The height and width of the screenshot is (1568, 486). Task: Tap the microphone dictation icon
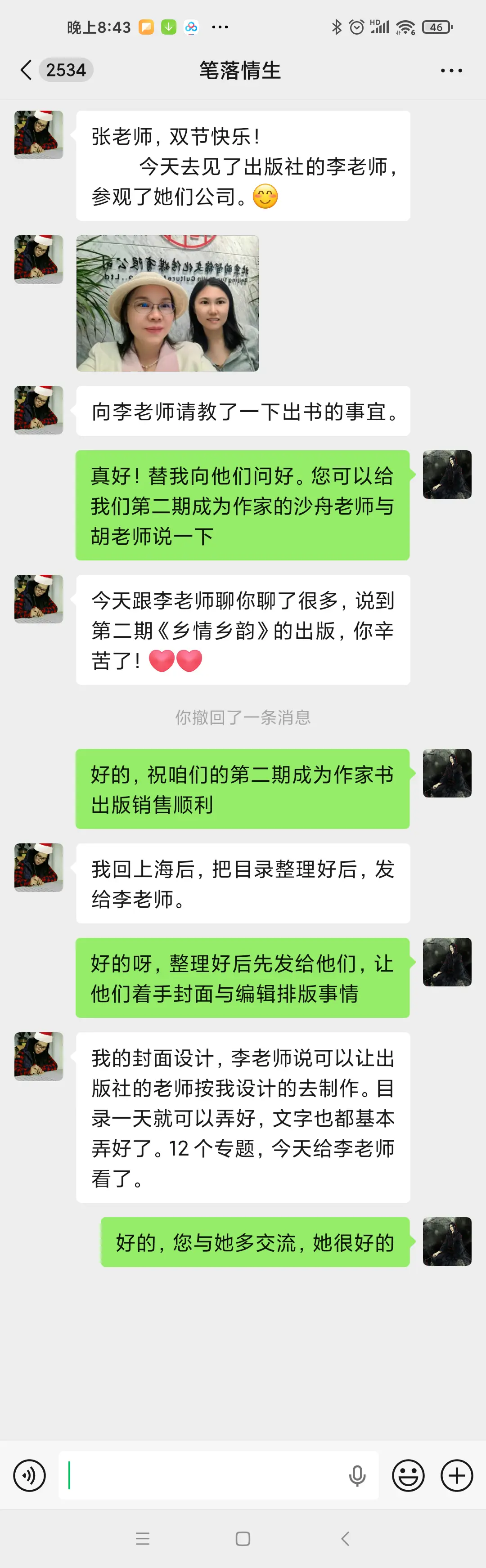(357, 1475)
